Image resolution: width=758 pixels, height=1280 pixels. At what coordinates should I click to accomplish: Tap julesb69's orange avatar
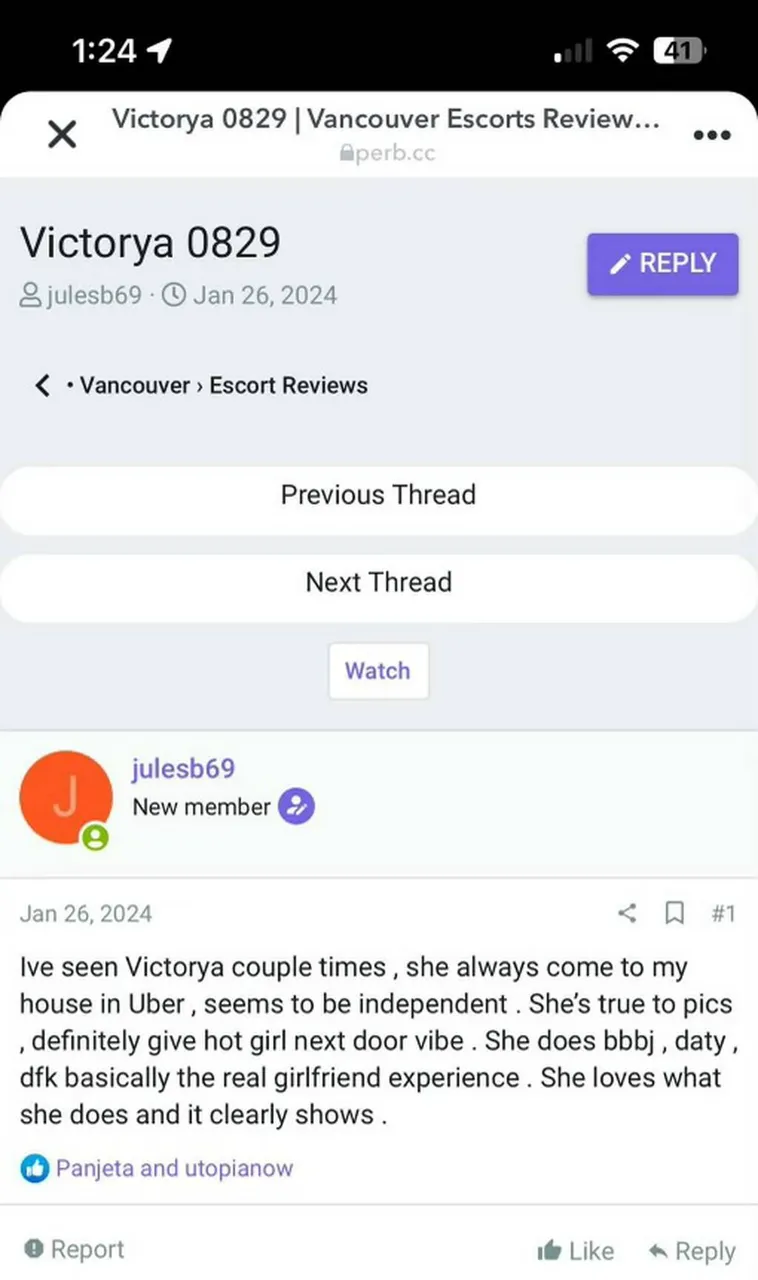66,798
